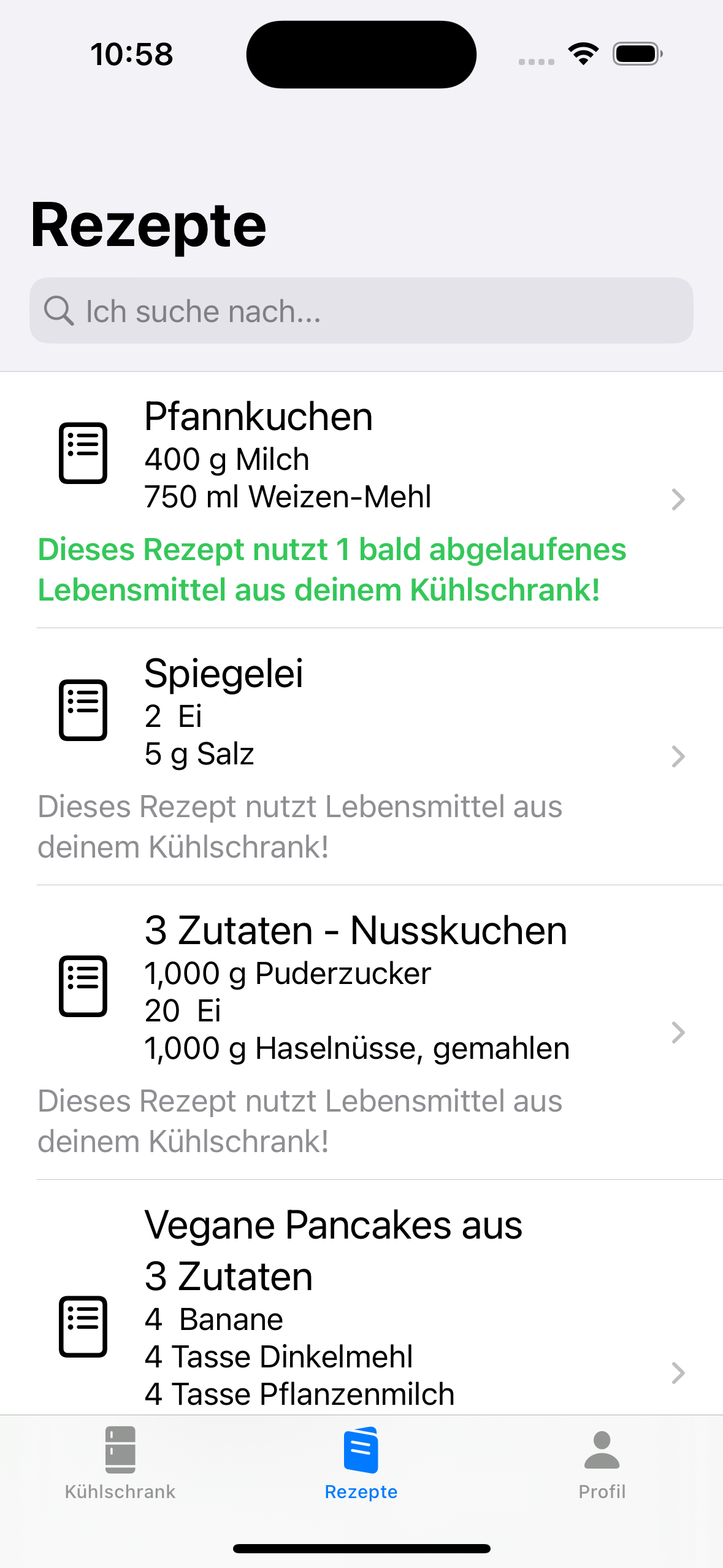Switch to the Kühlschrank tab
This screenshot has width=723, height=1568.
tap(120, 1464)
